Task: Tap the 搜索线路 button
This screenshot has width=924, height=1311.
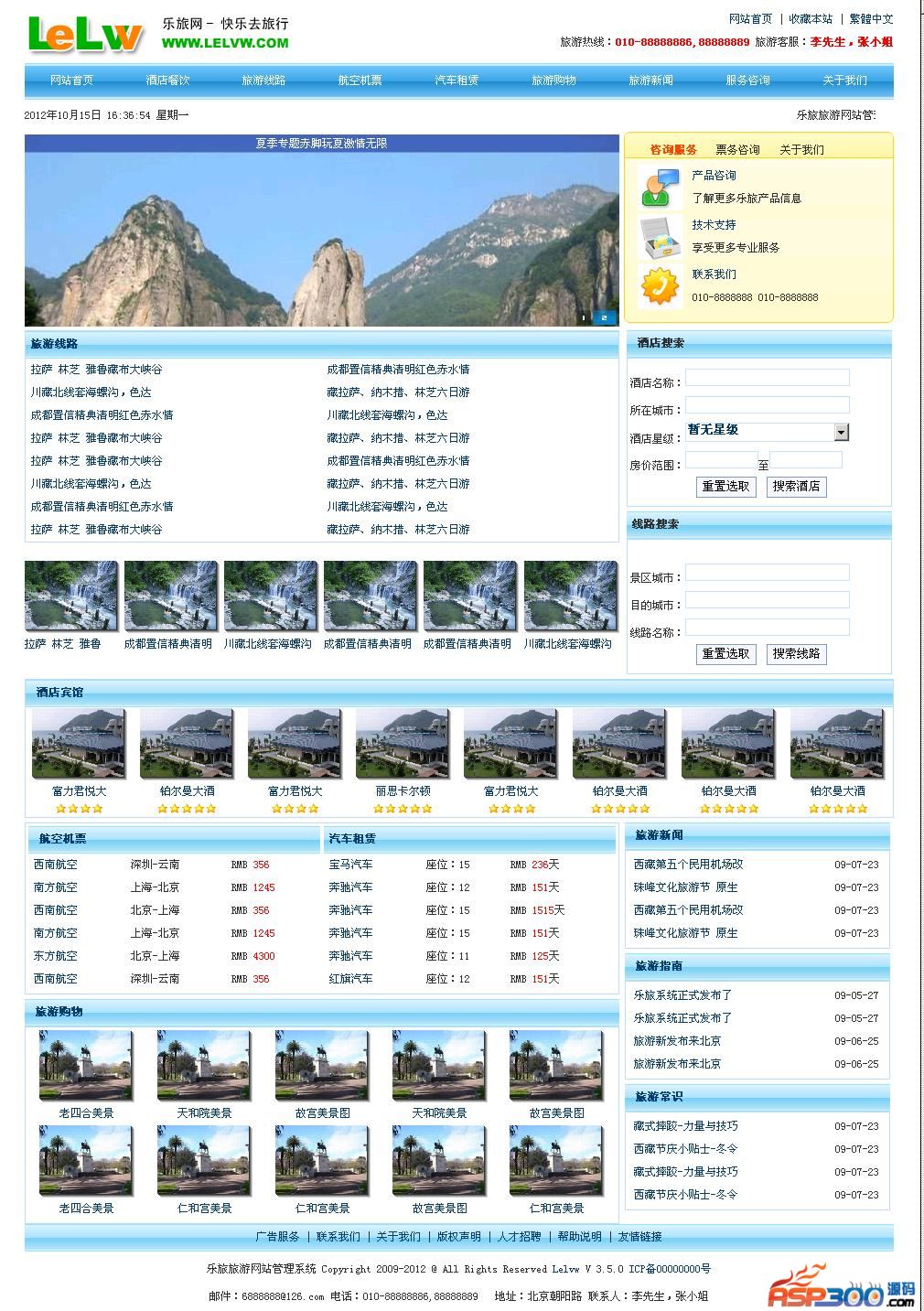Action: [x=796, y=654]
